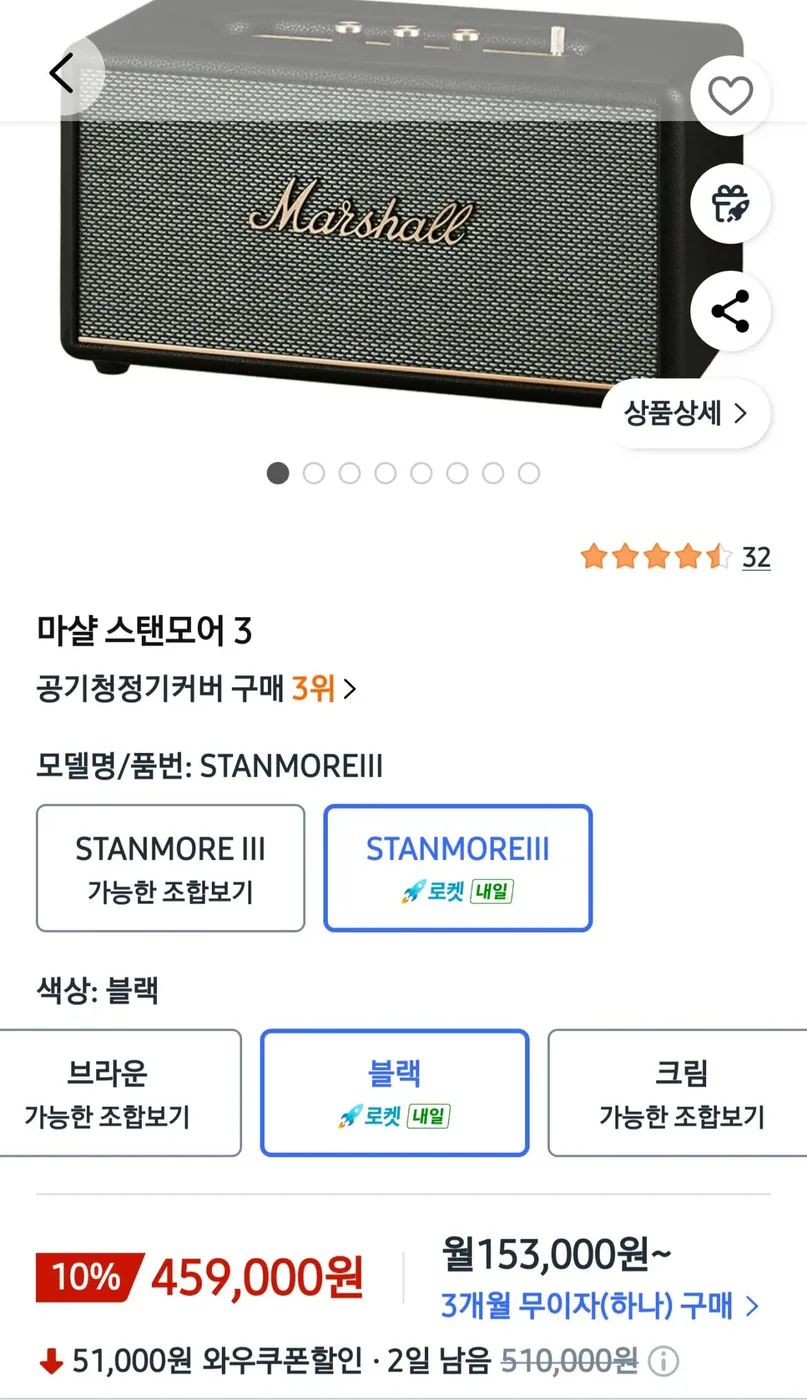The image size is (807, 1400).
Task: Select the 블랙 color option
Action: click(393, 1093)
